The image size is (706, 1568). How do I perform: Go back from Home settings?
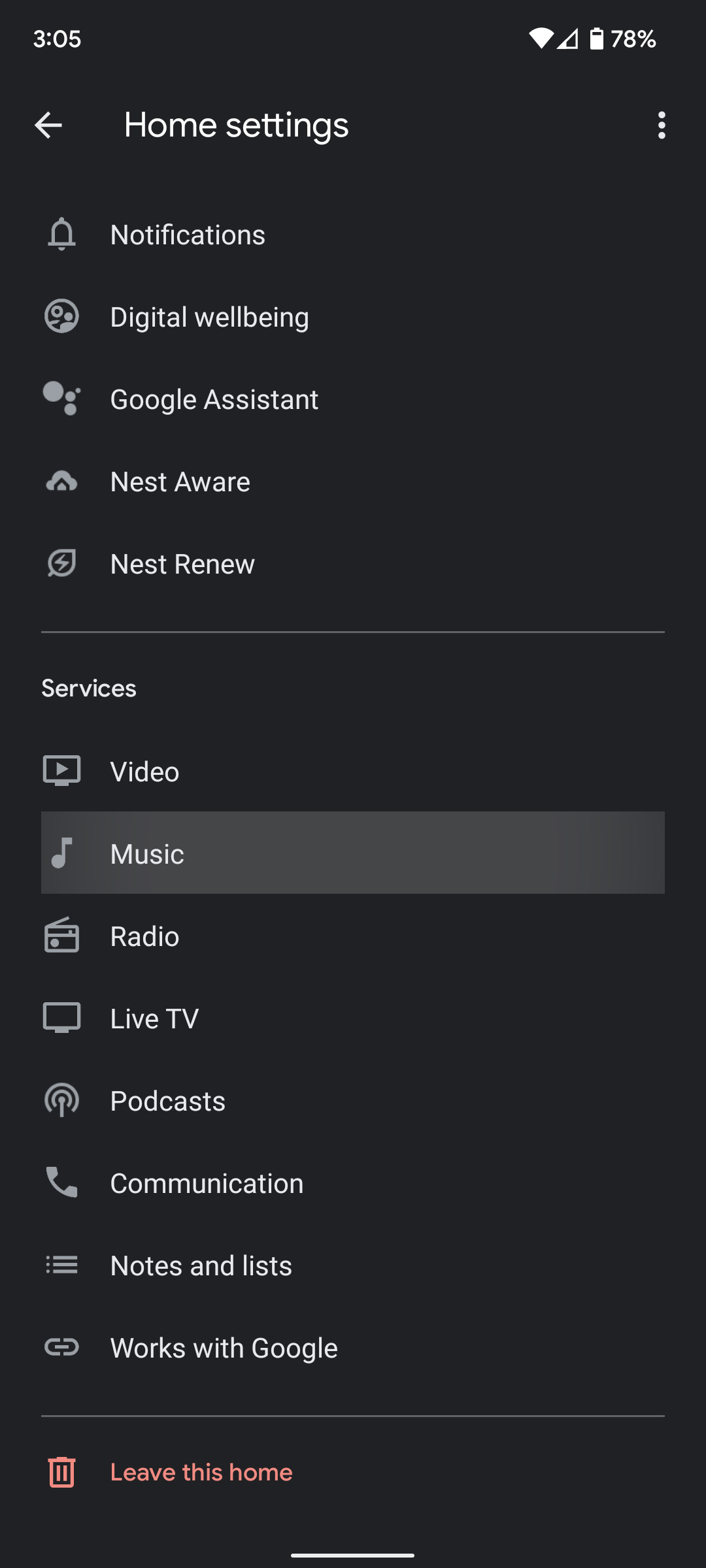[48, 125]
